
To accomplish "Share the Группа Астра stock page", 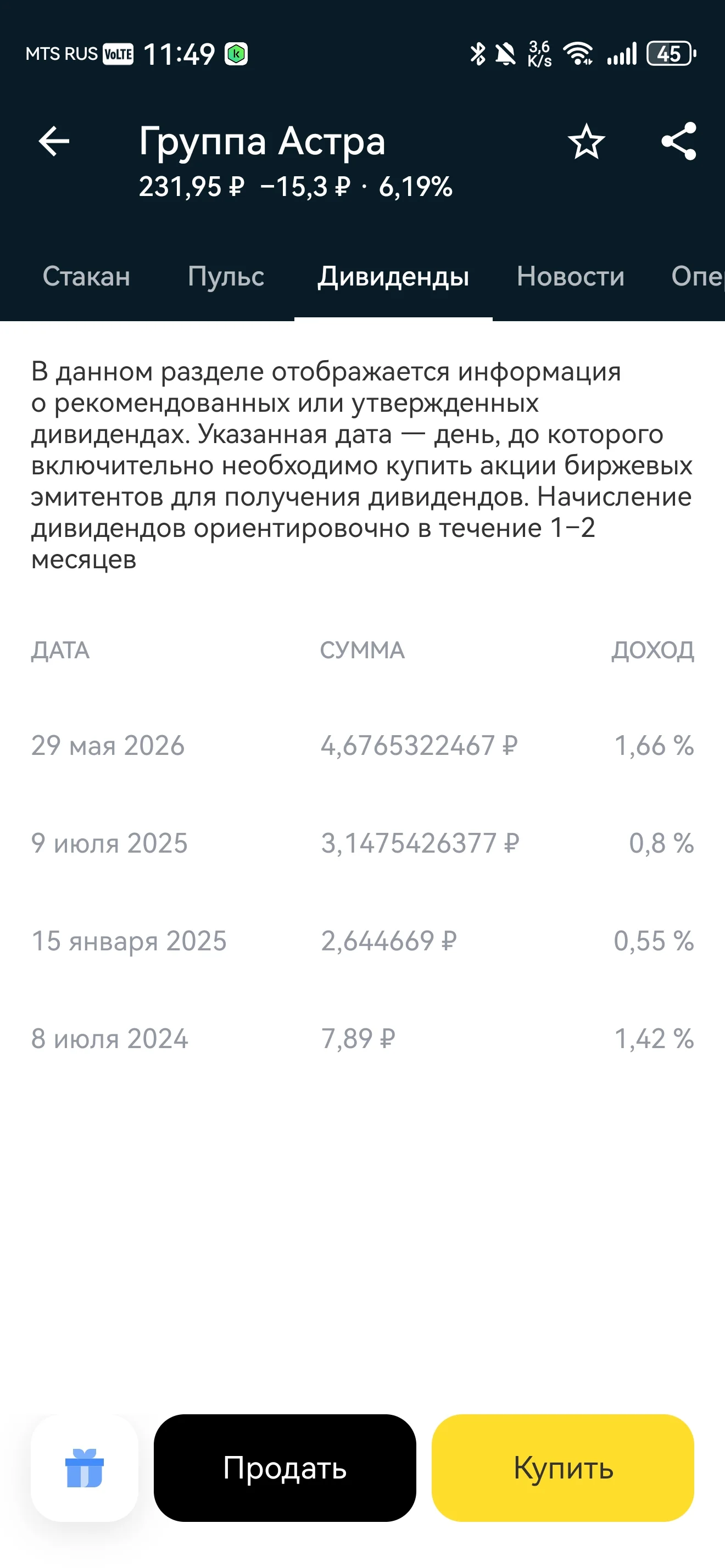I will pos(679,141).
